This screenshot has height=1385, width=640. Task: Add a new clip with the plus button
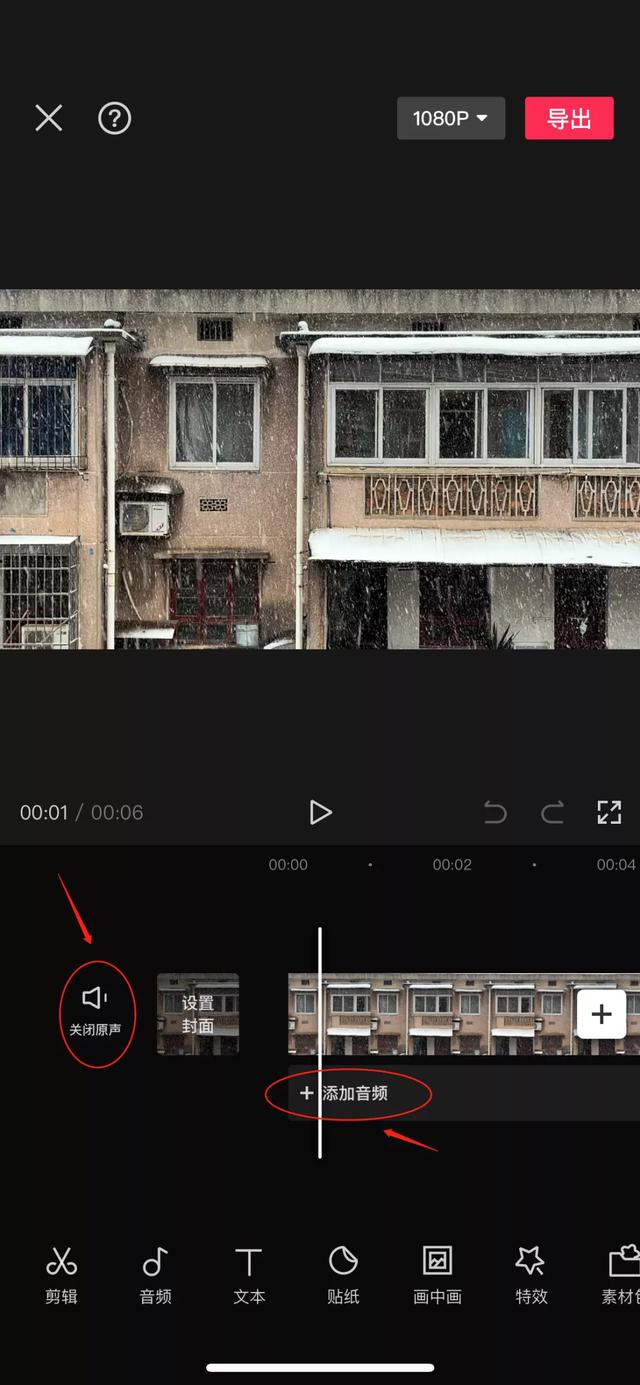[x=601, y=1014]
